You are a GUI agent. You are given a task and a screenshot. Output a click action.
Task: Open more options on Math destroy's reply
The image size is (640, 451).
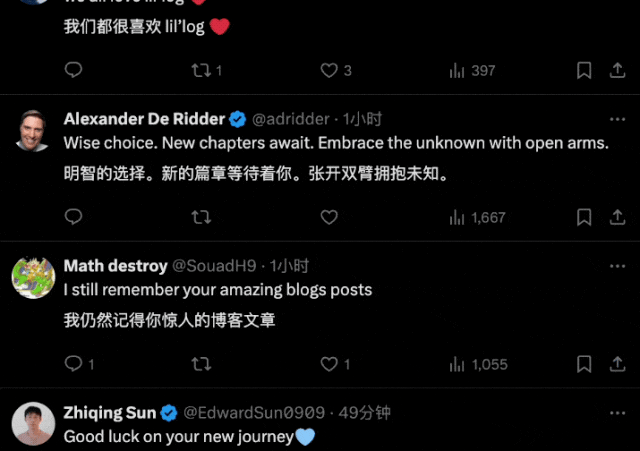click(x=617, y=266)
